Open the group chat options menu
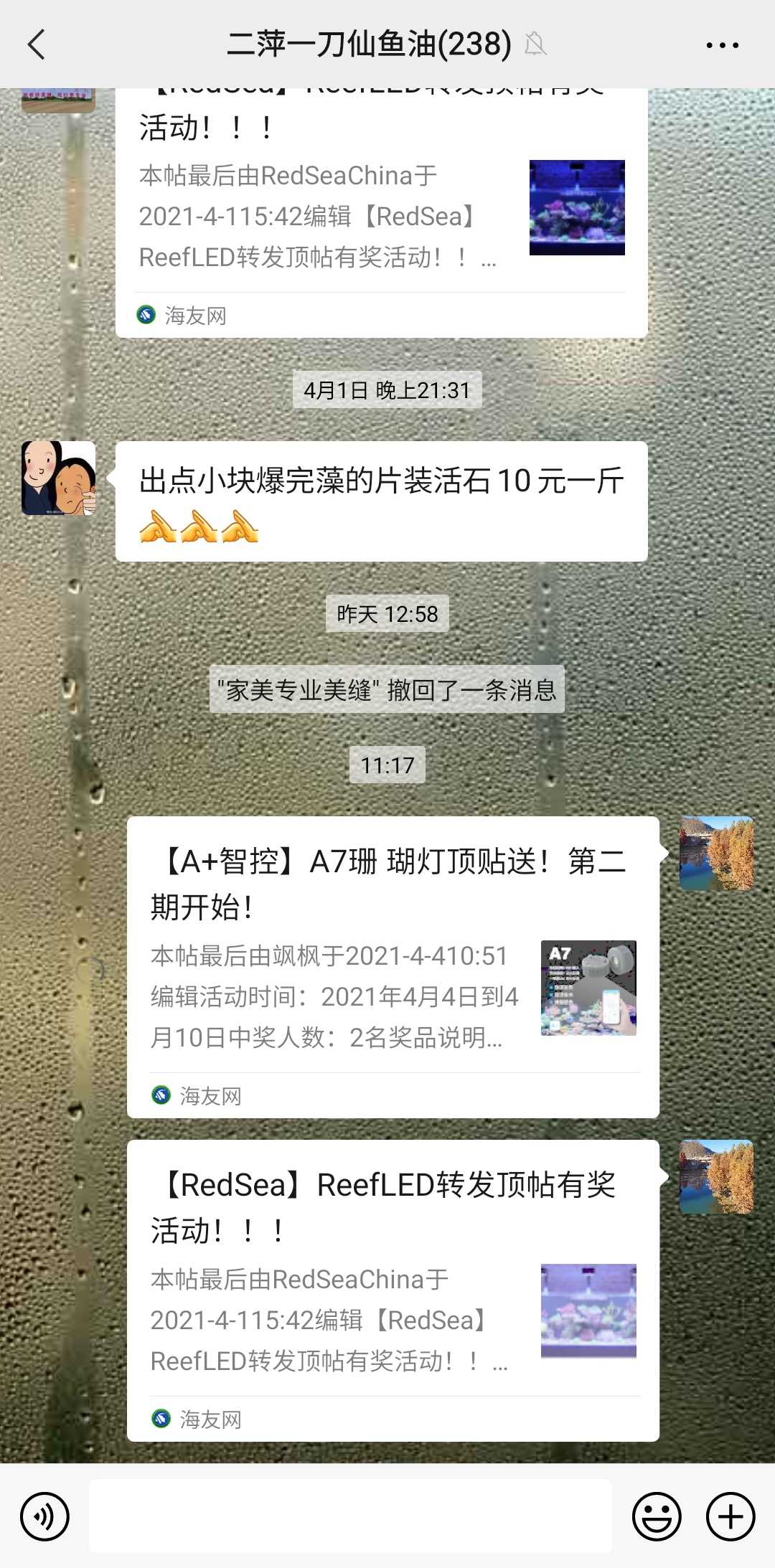This screenshot has height=1568, width=775. coord(722,45)
